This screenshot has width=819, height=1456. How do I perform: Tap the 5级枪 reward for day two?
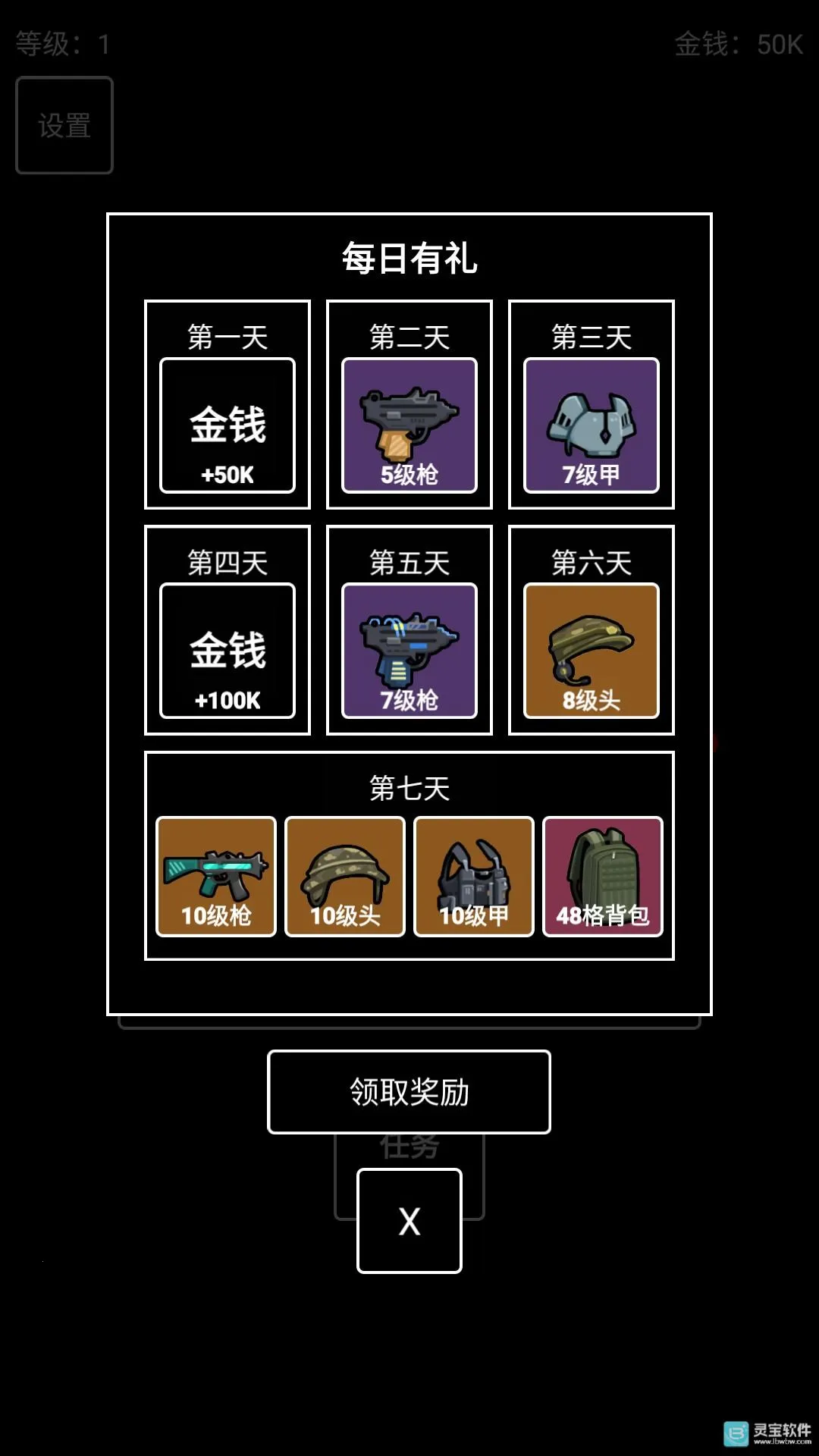coord(409,425)
